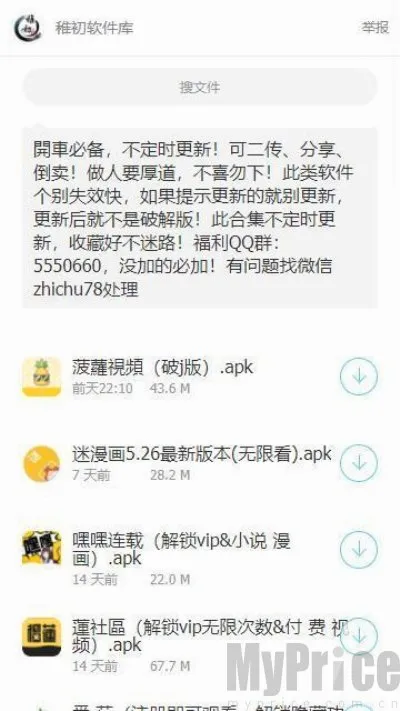
Task: Download 菠蘿視頻（破j版）.apk
Action: coord(359,376)
